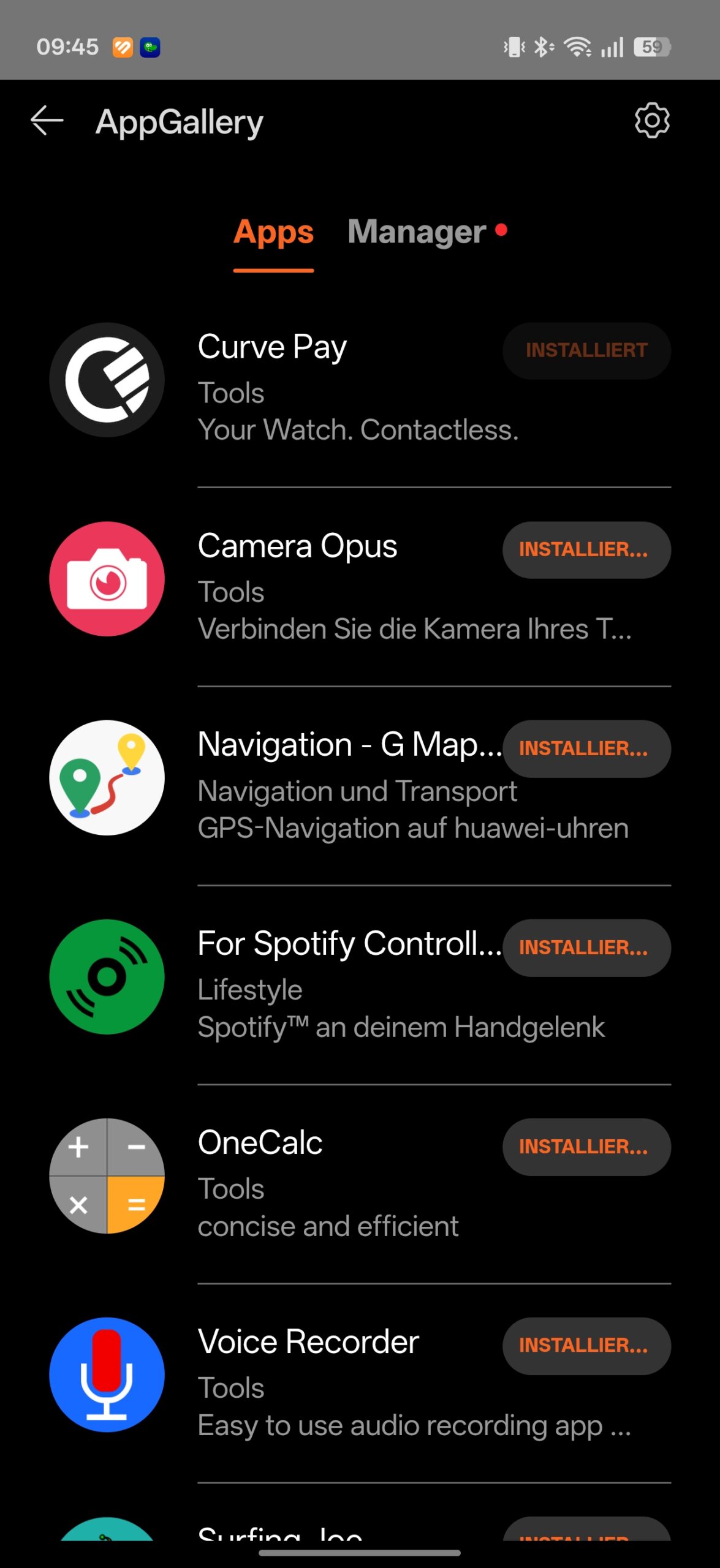720x1568 pixels.
Task: Open AppGallery settings gear
Action: click(x=651, y=121)
